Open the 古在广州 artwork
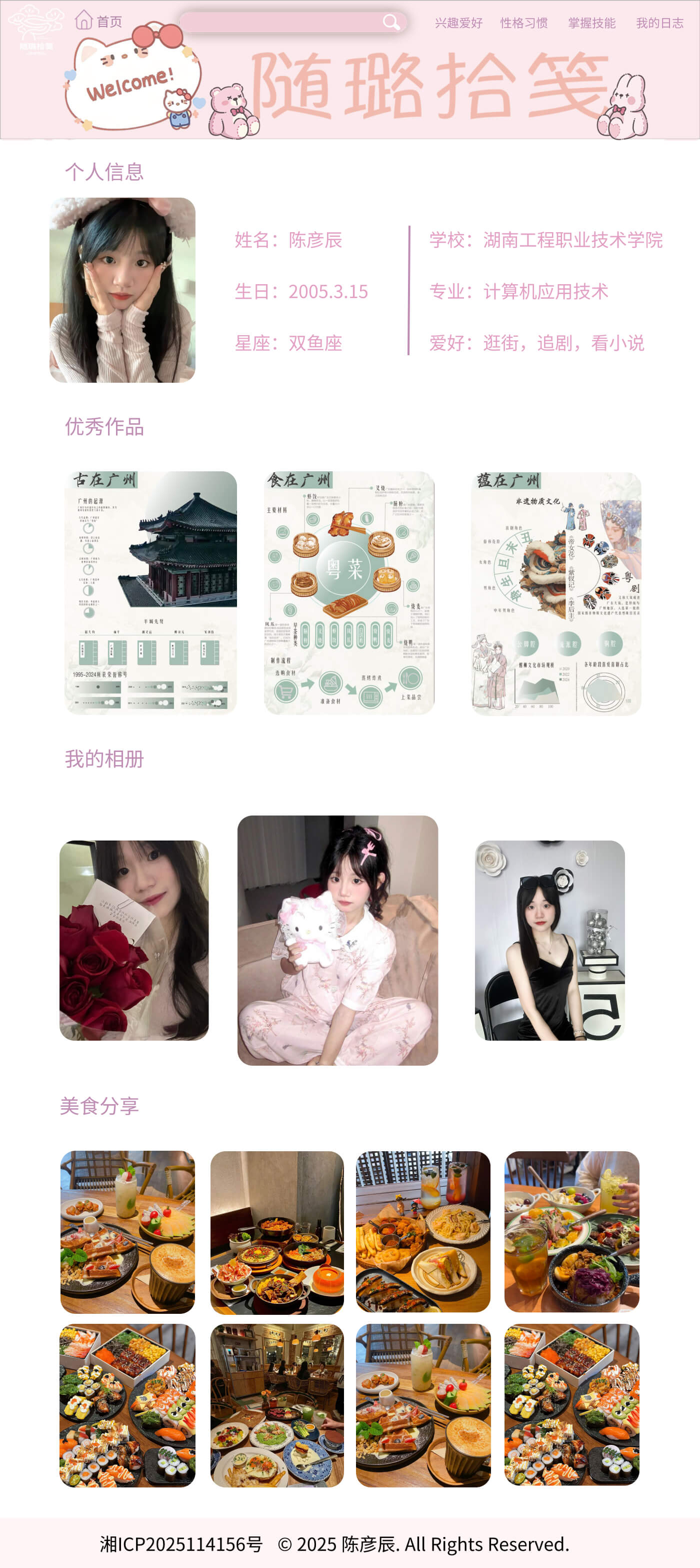 click(x=151, y=592)
